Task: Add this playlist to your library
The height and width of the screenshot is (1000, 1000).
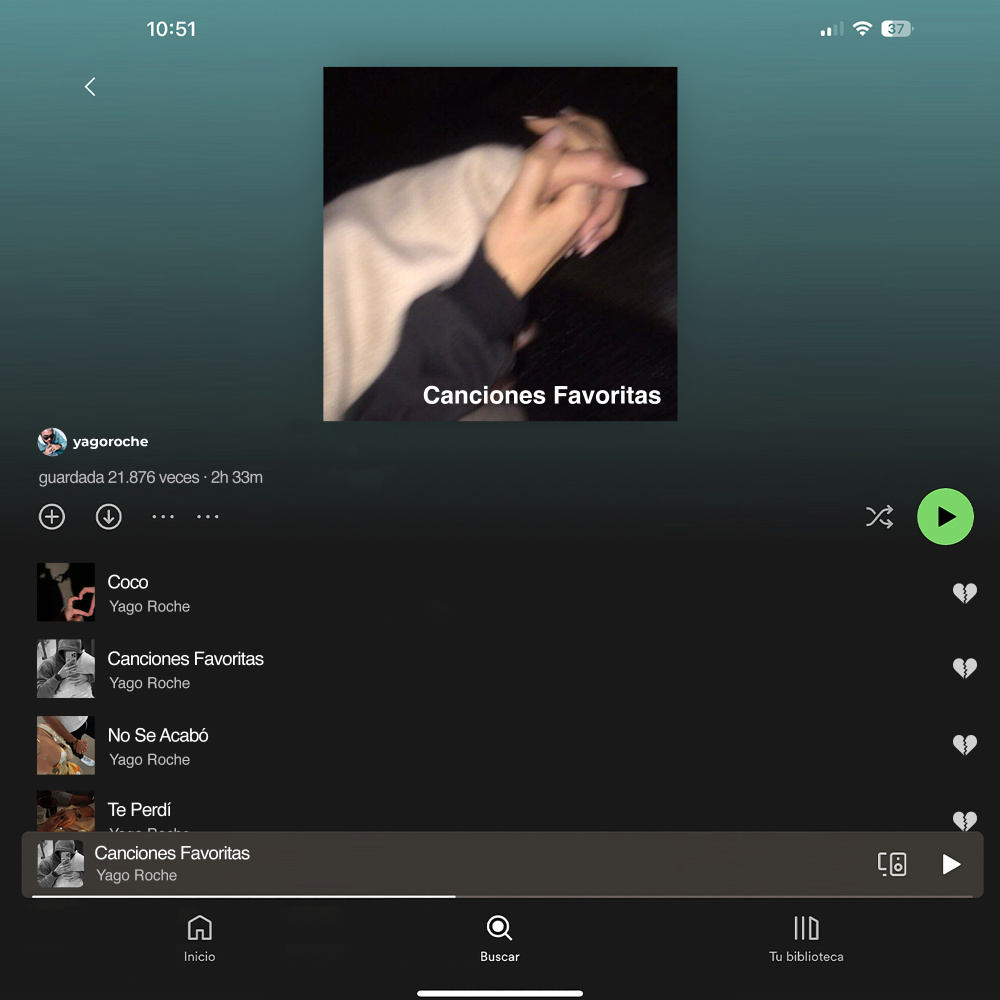Action: (x=52, y=517)
